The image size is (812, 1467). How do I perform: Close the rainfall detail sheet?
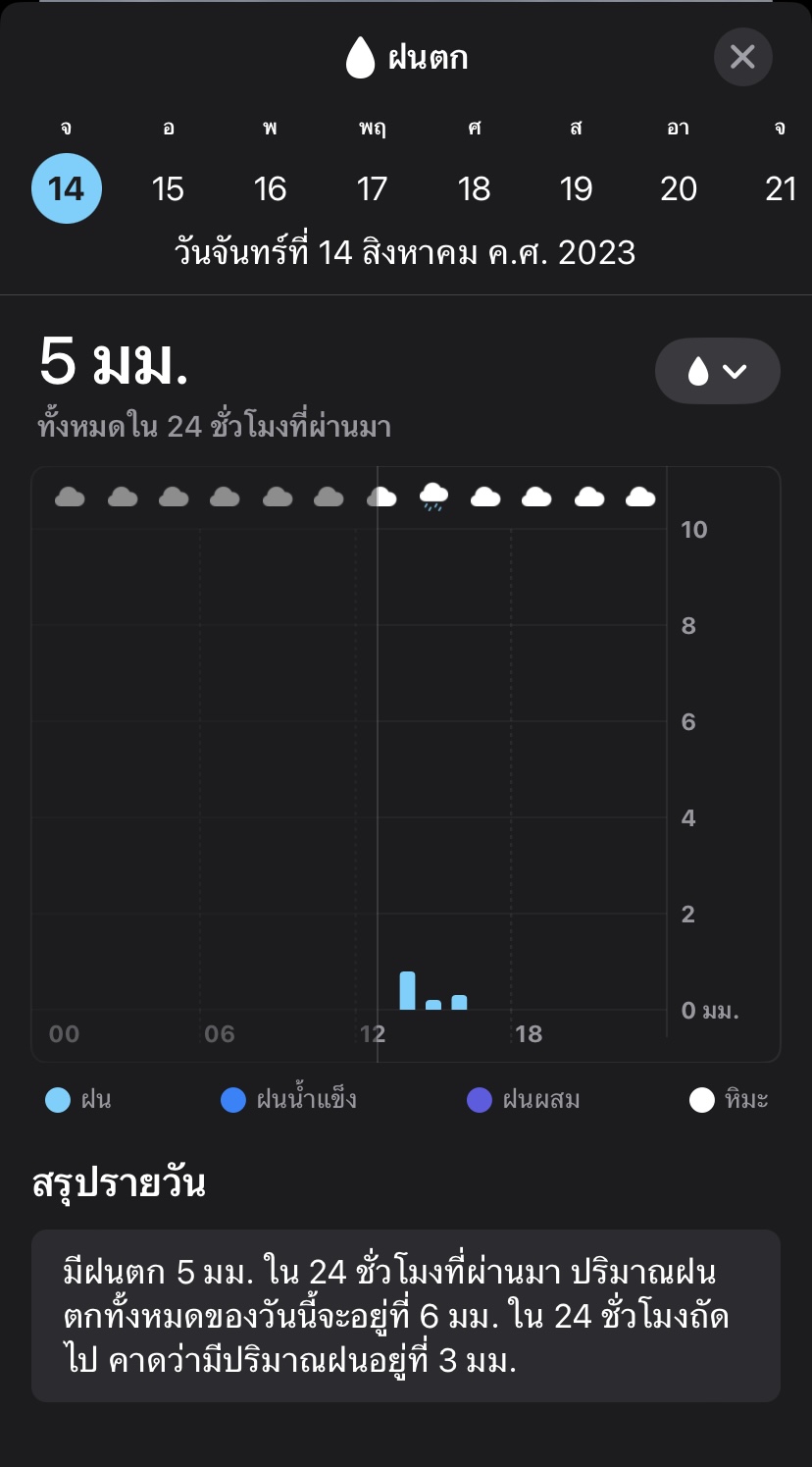742,57
